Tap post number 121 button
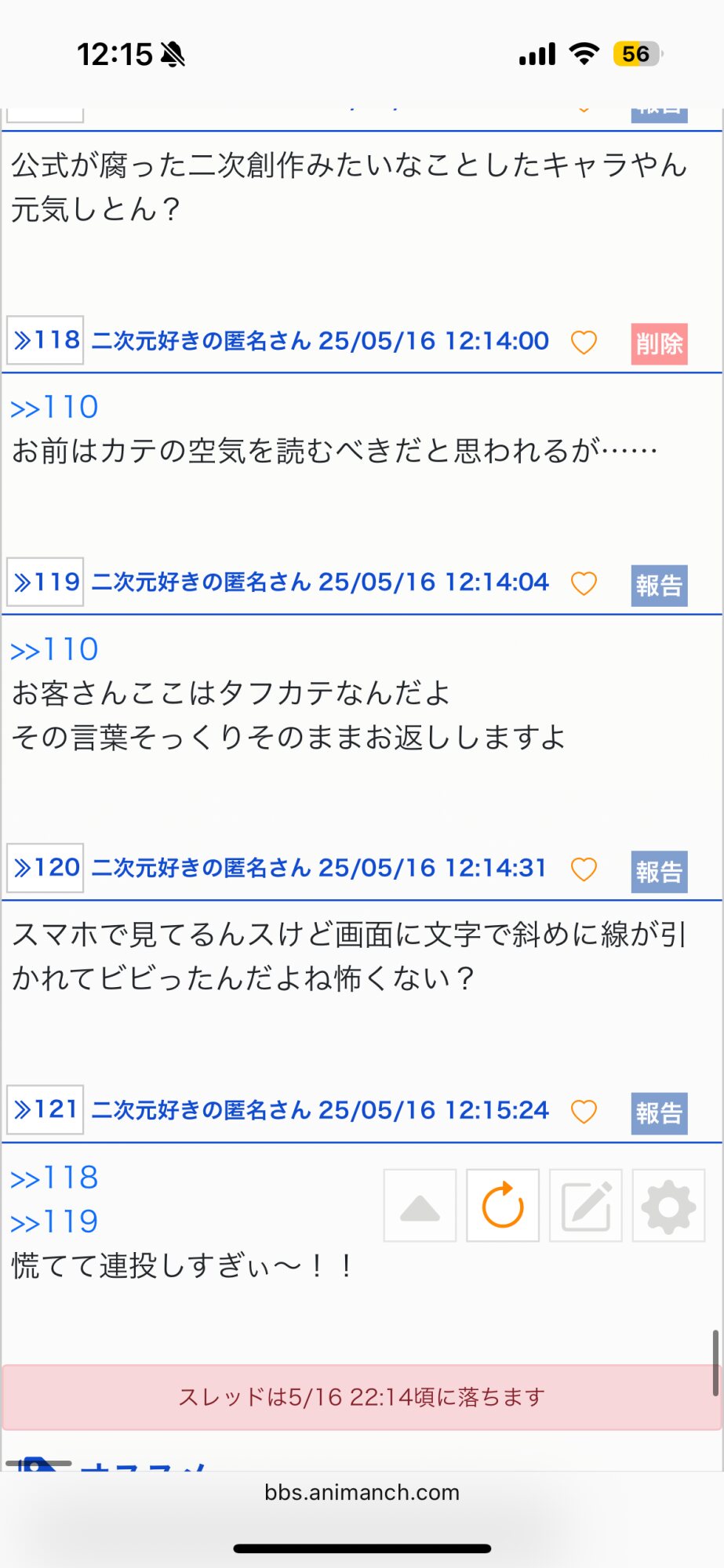724x1568 pixels. (45, 1109)
